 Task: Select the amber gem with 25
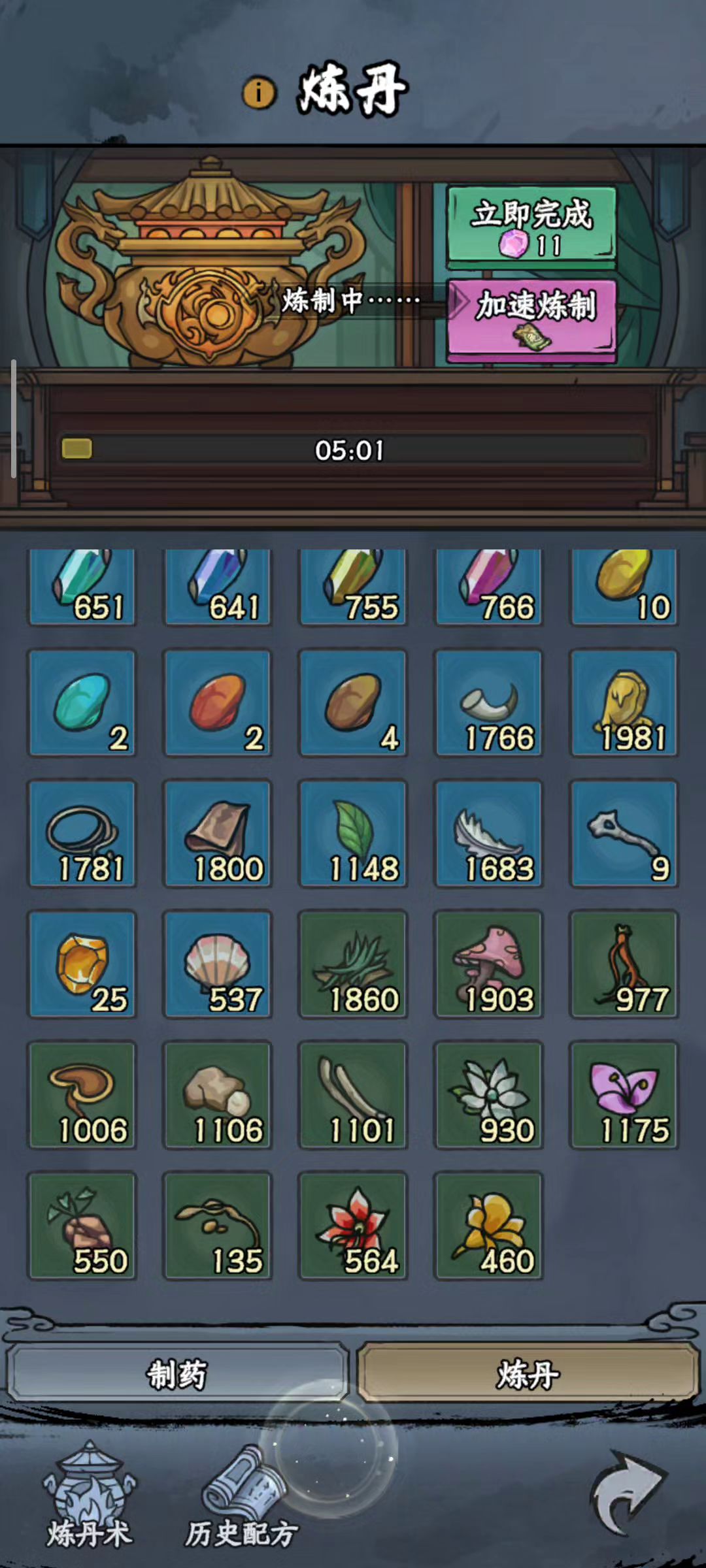pos(82,964)
